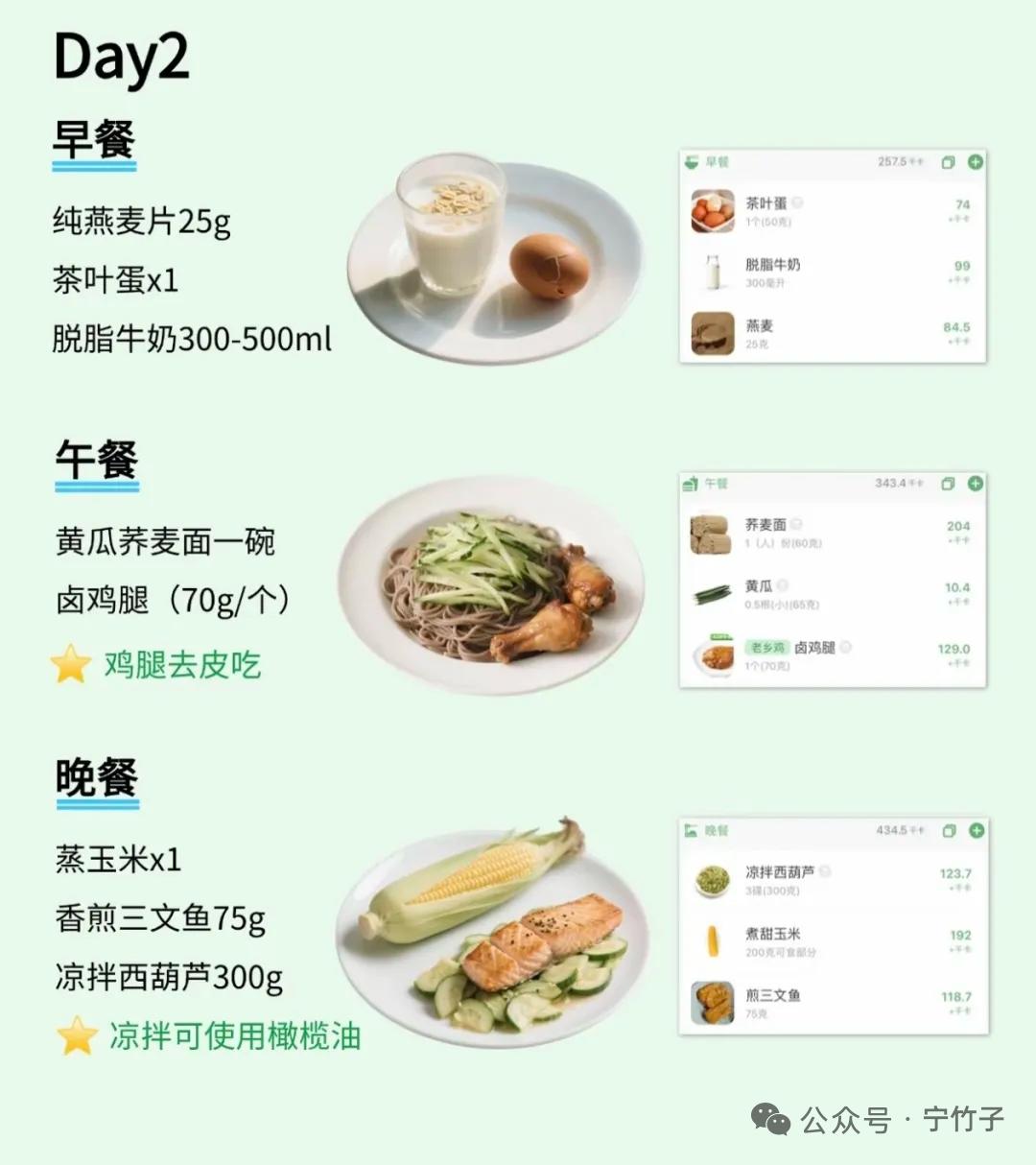Select the lunch icon on the 午餐 card
This screenshot has height=1165, width=1036.
(x=690, y=484)
